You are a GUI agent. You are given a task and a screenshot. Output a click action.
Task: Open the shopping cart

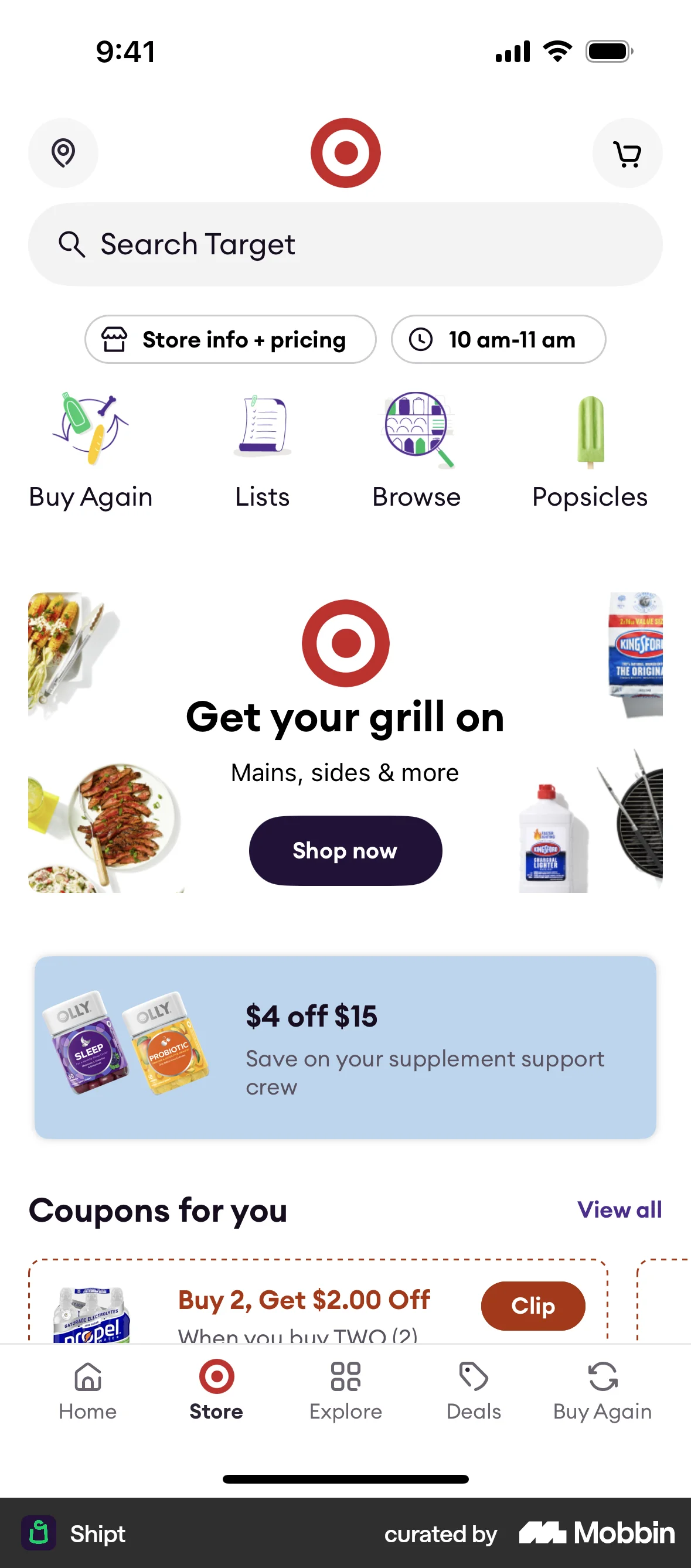point(628,153)
